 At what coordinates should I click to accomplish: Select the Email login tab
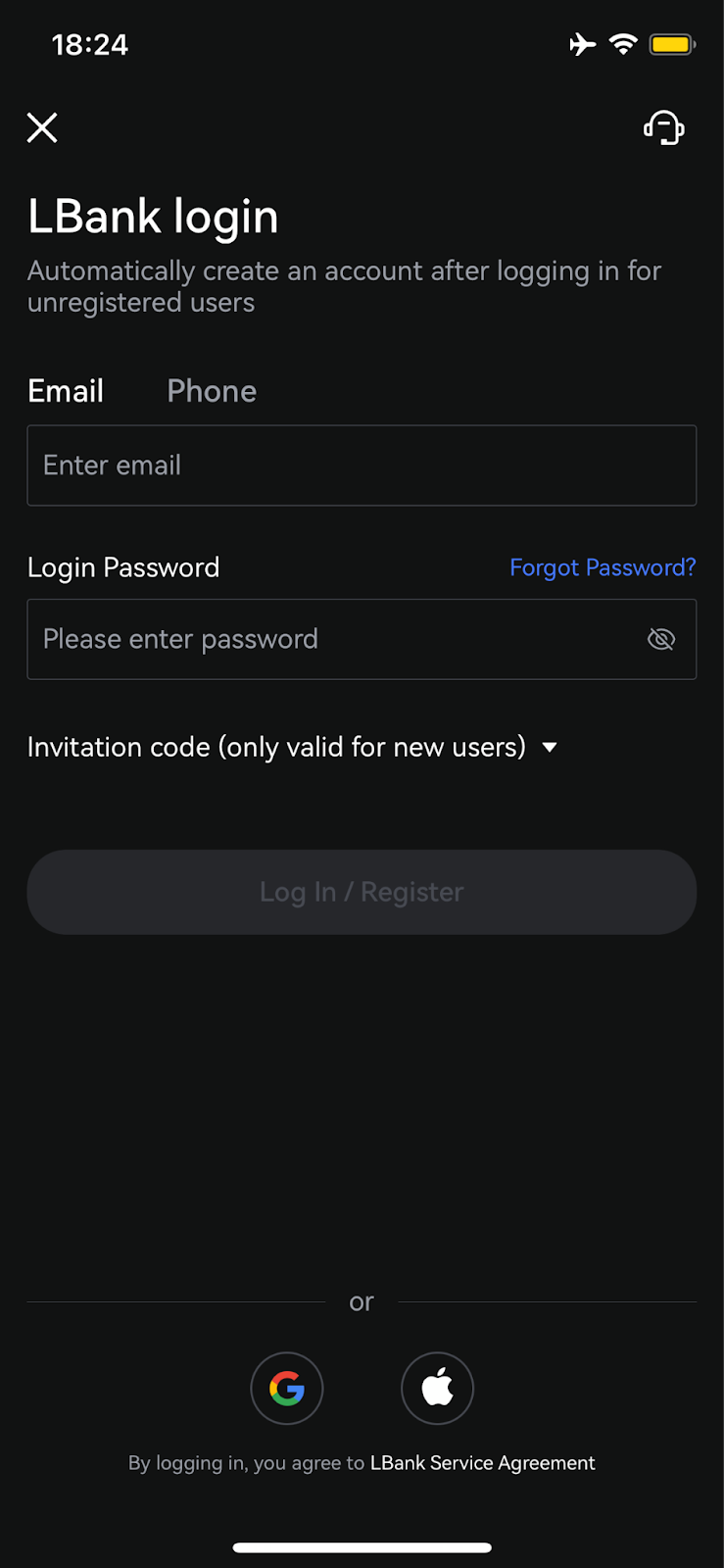tap(66, 391)
